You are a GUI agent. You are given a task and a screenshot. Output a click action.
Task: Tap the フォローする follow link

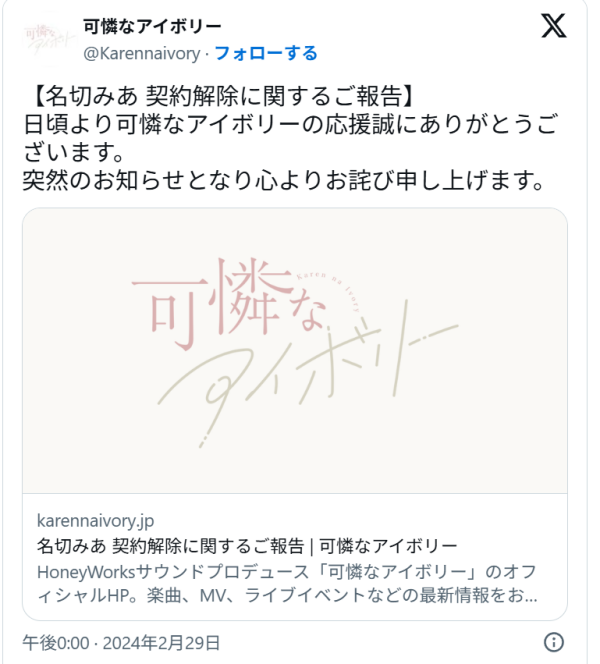point(265,53)
